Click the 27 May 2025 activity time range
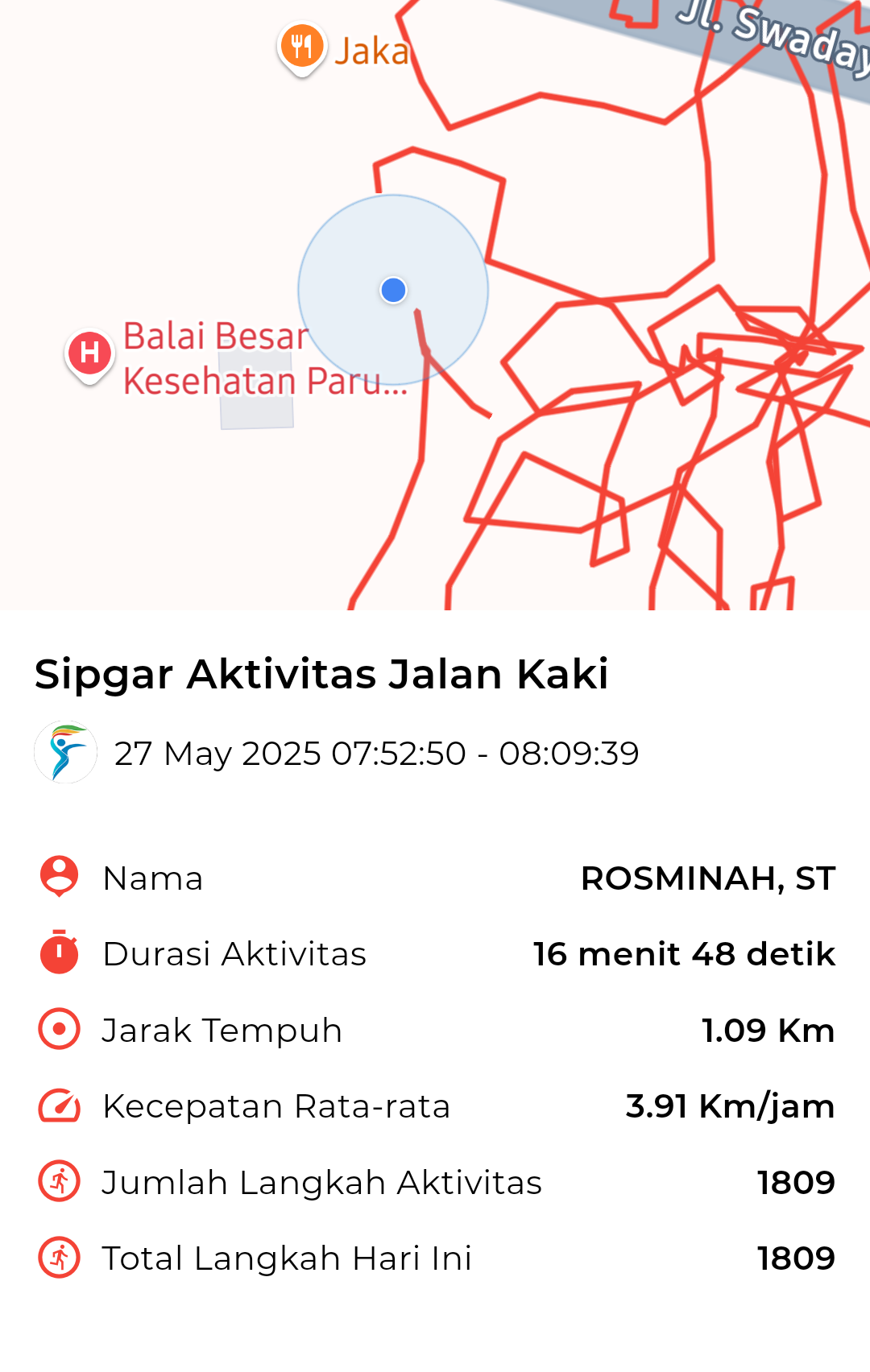Screen dimensions: 870x1372 376,754
